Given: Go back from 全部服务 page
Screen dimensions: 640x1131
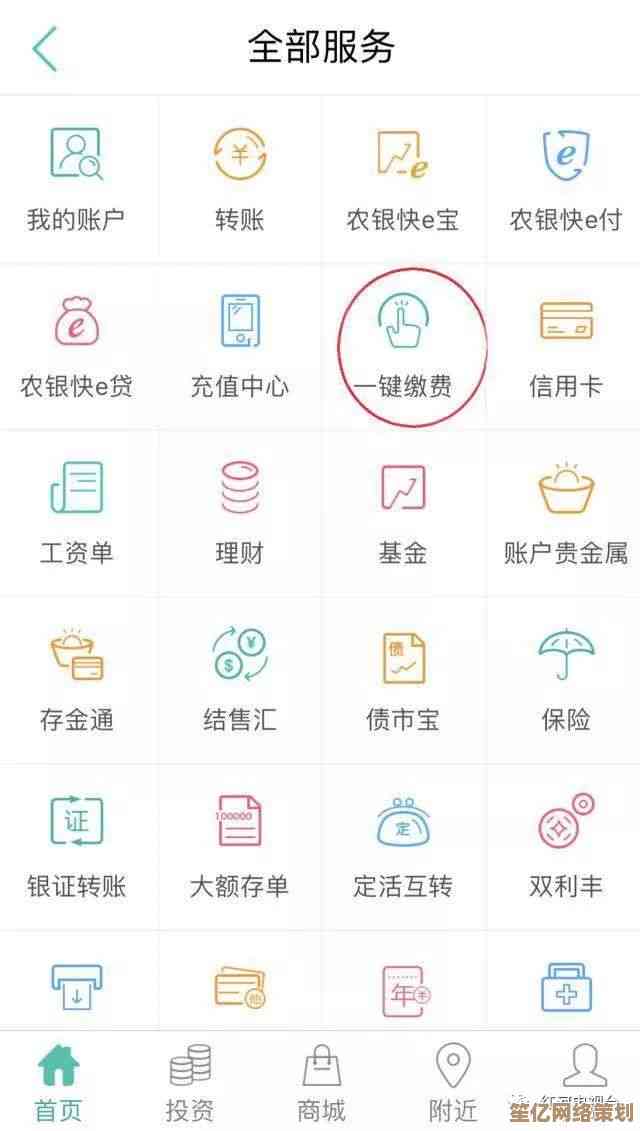Looking at the screenshot, I should pyautogui.click(x=45, y=49).
